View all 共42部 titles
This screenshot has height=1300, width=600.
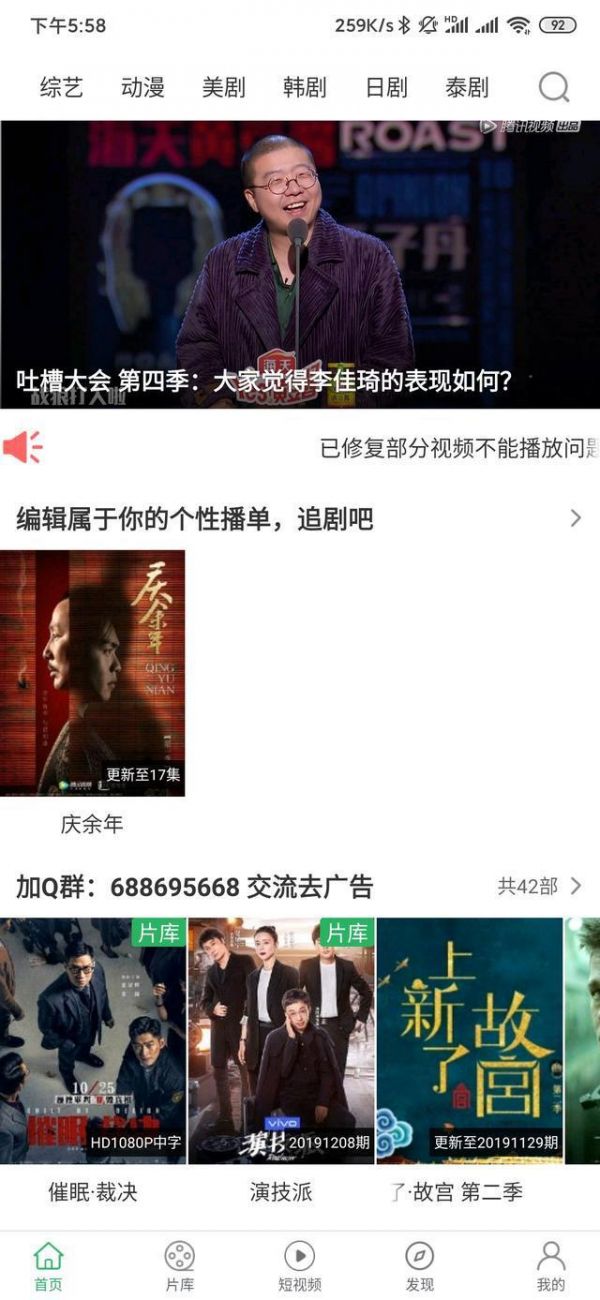540,886
